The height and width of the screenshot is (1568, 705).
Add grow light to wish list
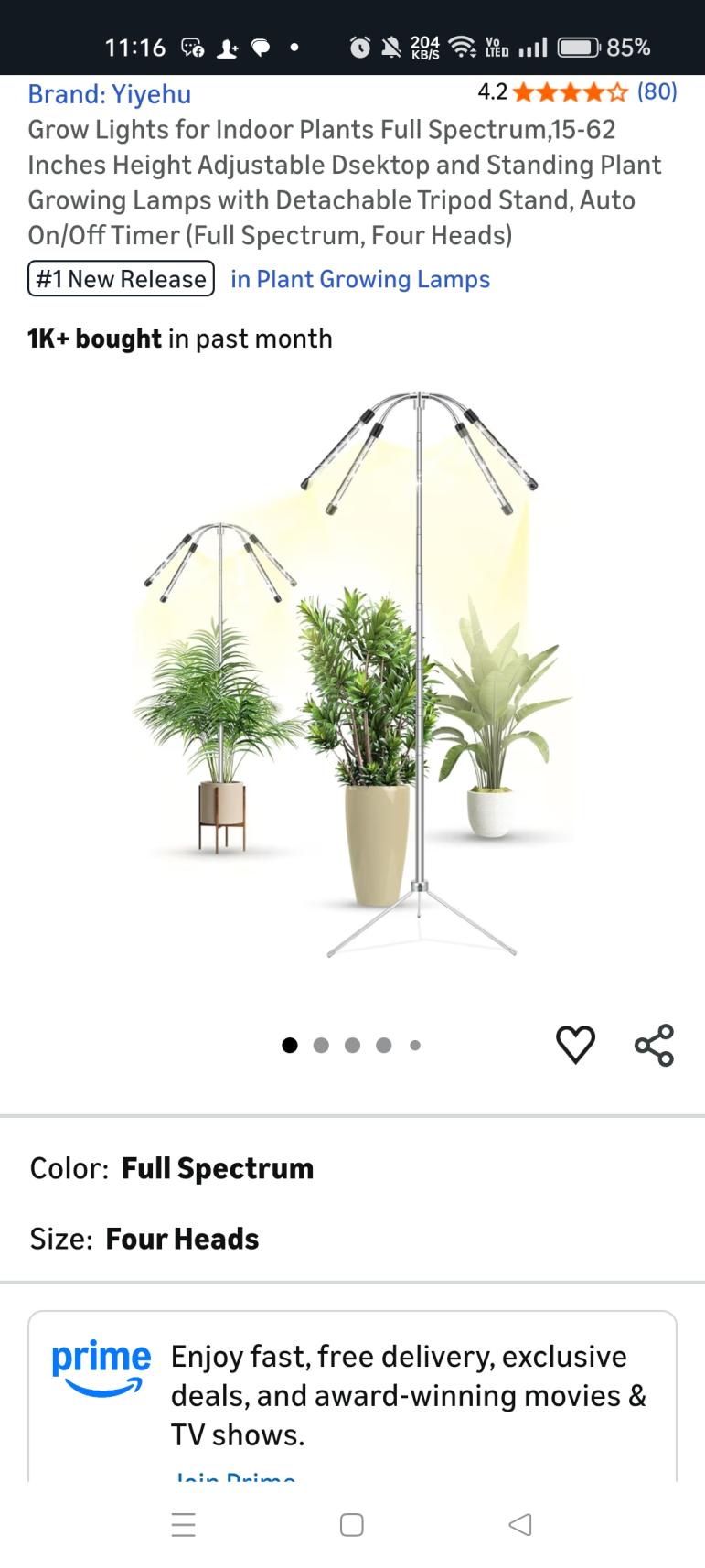pyautogui.click(x=575, y=1045)
